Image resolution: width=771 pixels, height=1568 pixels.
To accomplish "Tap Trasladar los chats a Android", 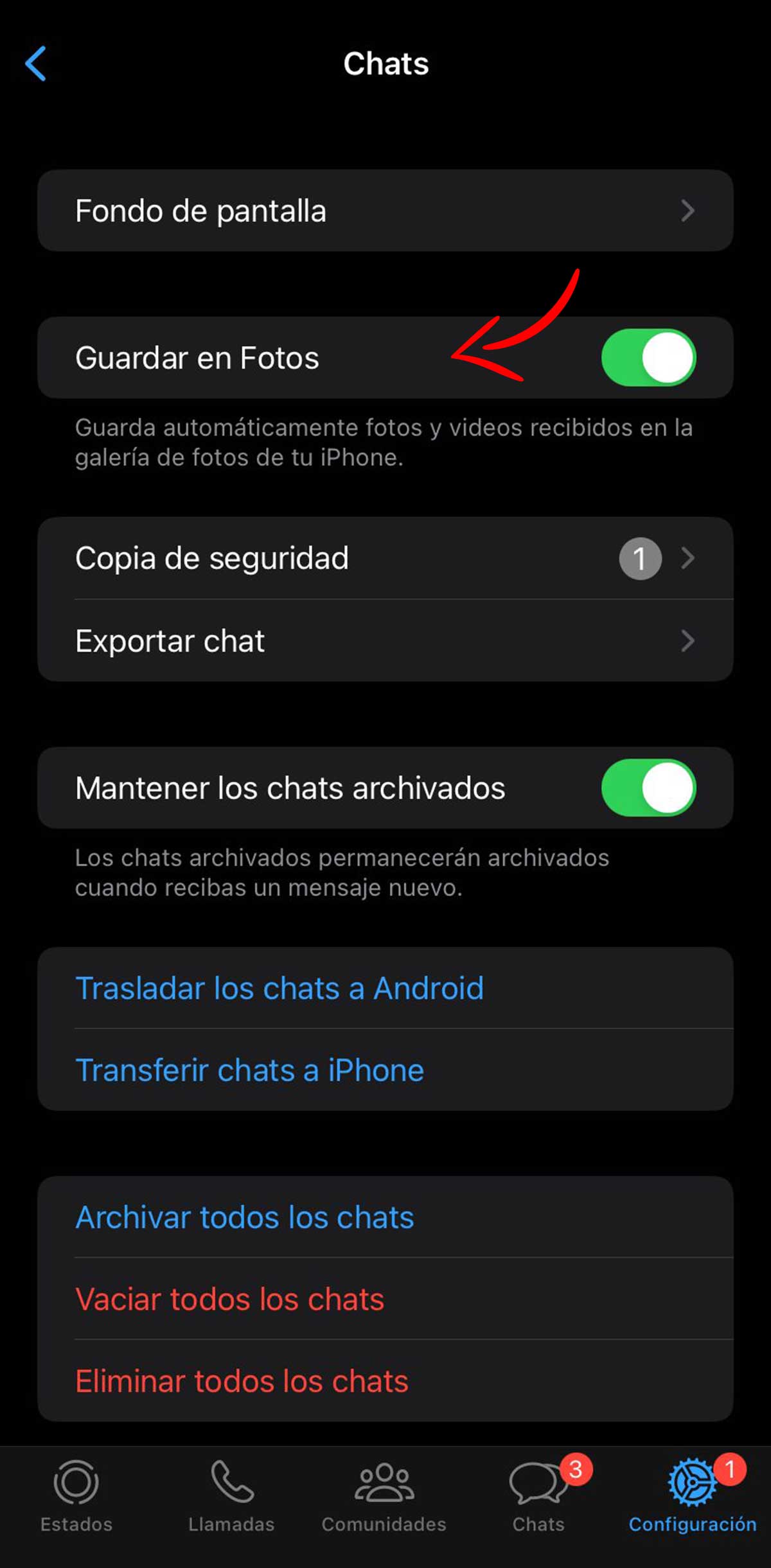I will pos(279,989).
